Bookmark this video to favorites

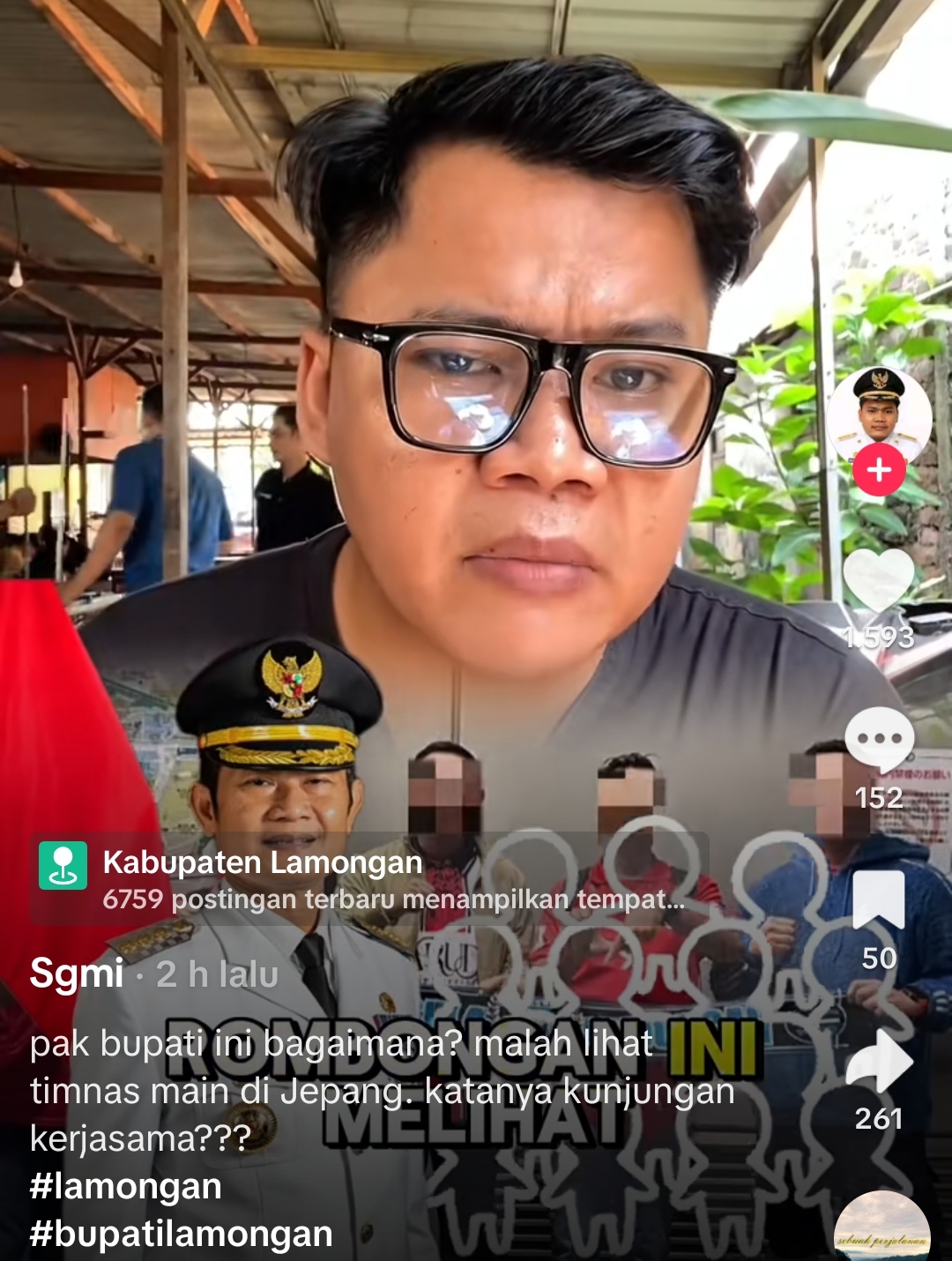879,899
